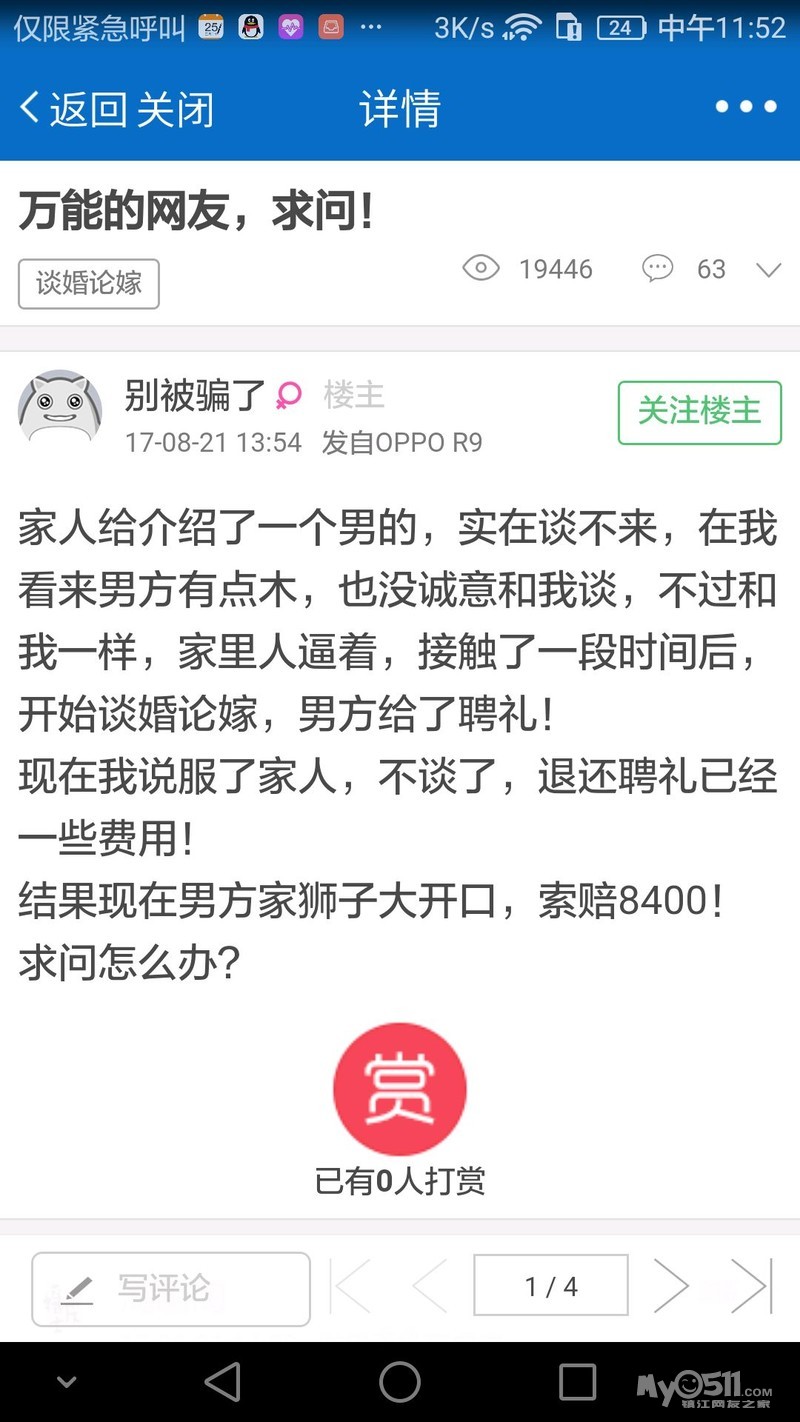Tip the post with the red 赏 button
Screen dimensions: 800x1422
pos(400,1089)
